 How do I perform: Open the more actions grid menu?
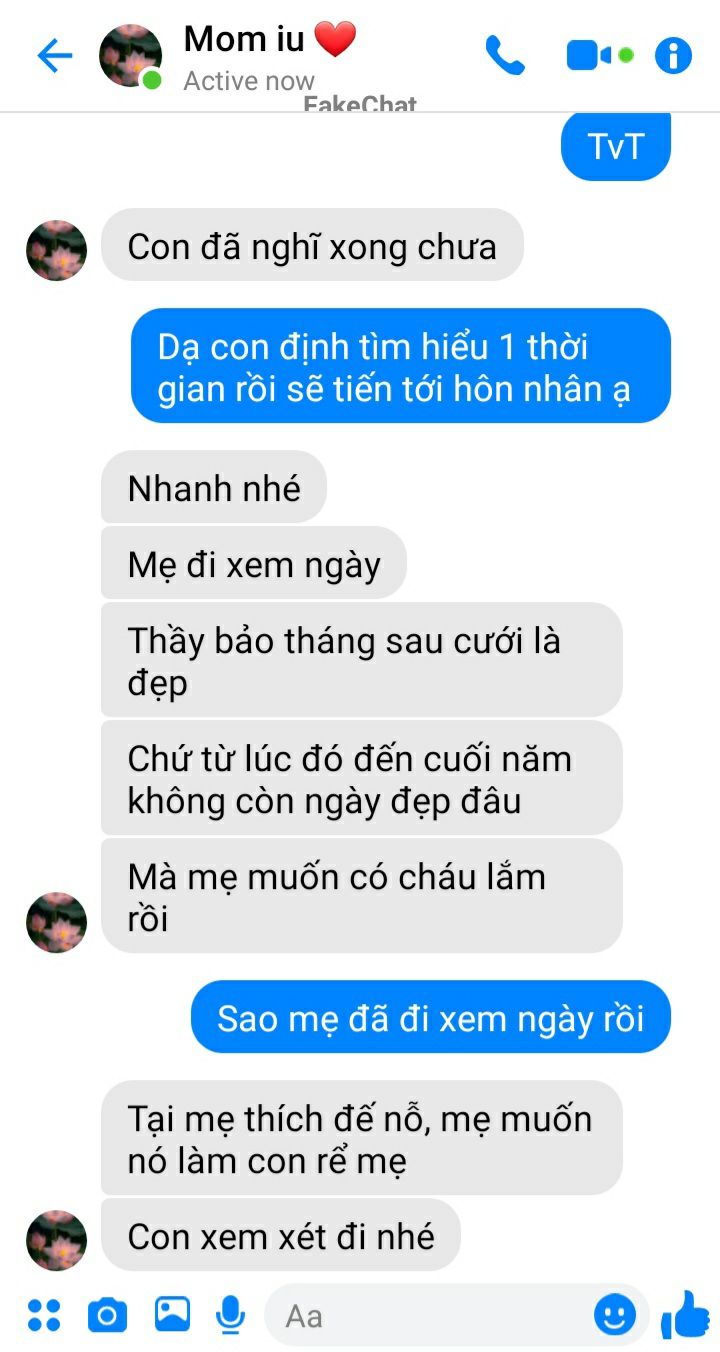pos(44,1315)
